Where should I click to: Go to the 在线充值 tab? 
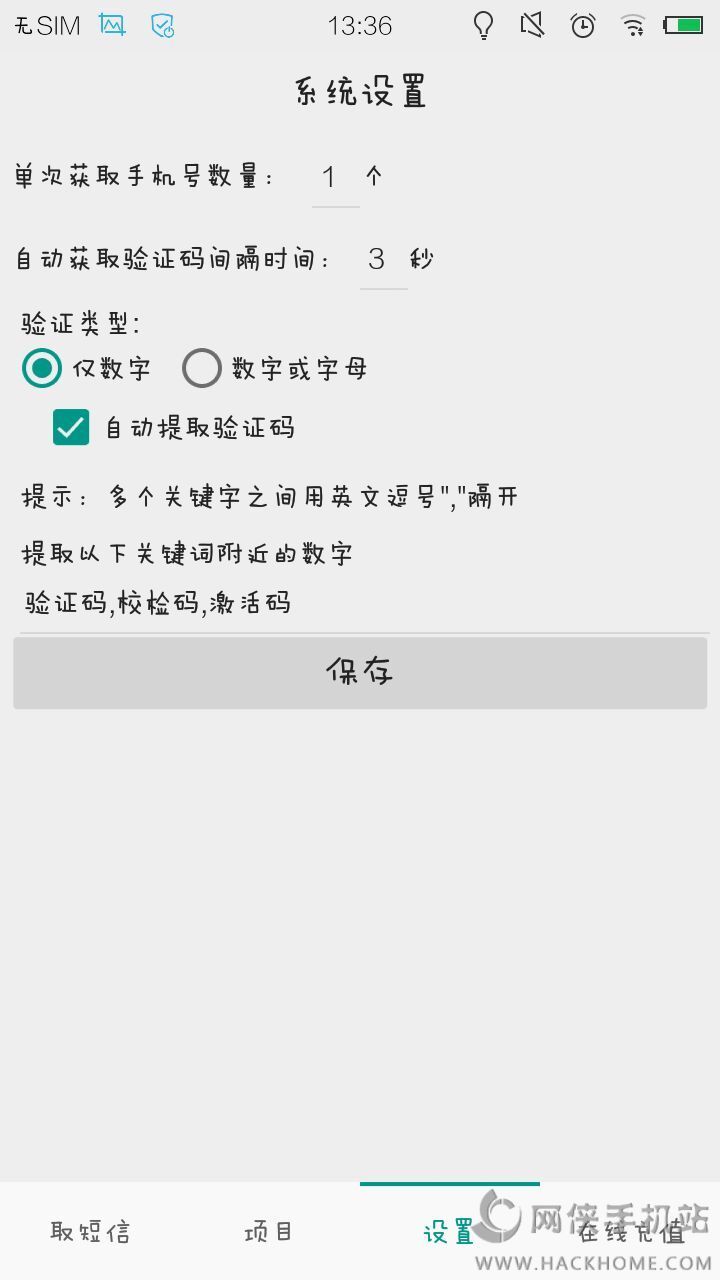(630, 1232)
